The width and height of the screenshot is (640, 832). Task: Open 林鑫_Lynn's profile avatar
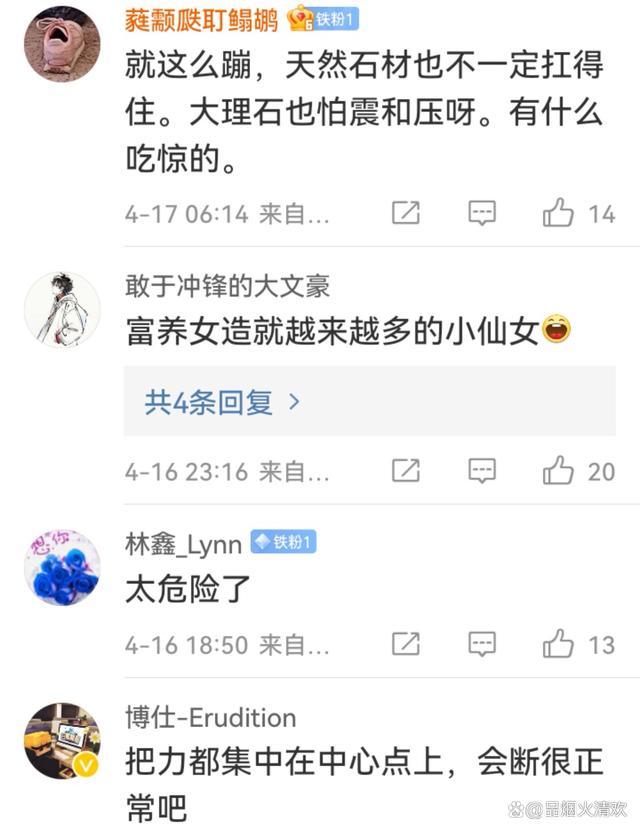pyautogui.click(x=62, y=568)
